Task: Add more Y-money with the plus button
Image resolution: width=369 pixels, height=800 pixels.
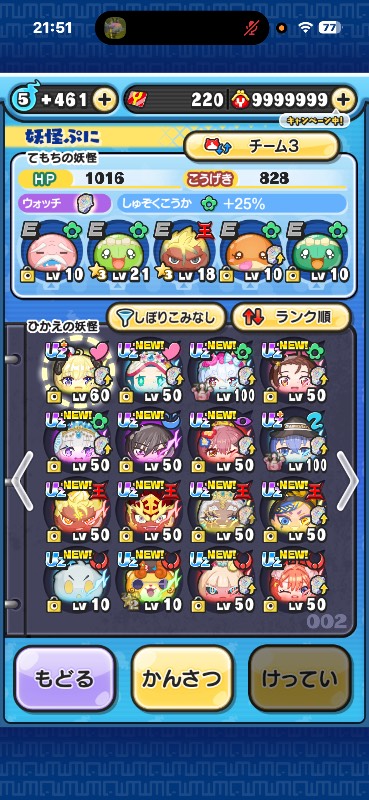Action: coord(343,99)
